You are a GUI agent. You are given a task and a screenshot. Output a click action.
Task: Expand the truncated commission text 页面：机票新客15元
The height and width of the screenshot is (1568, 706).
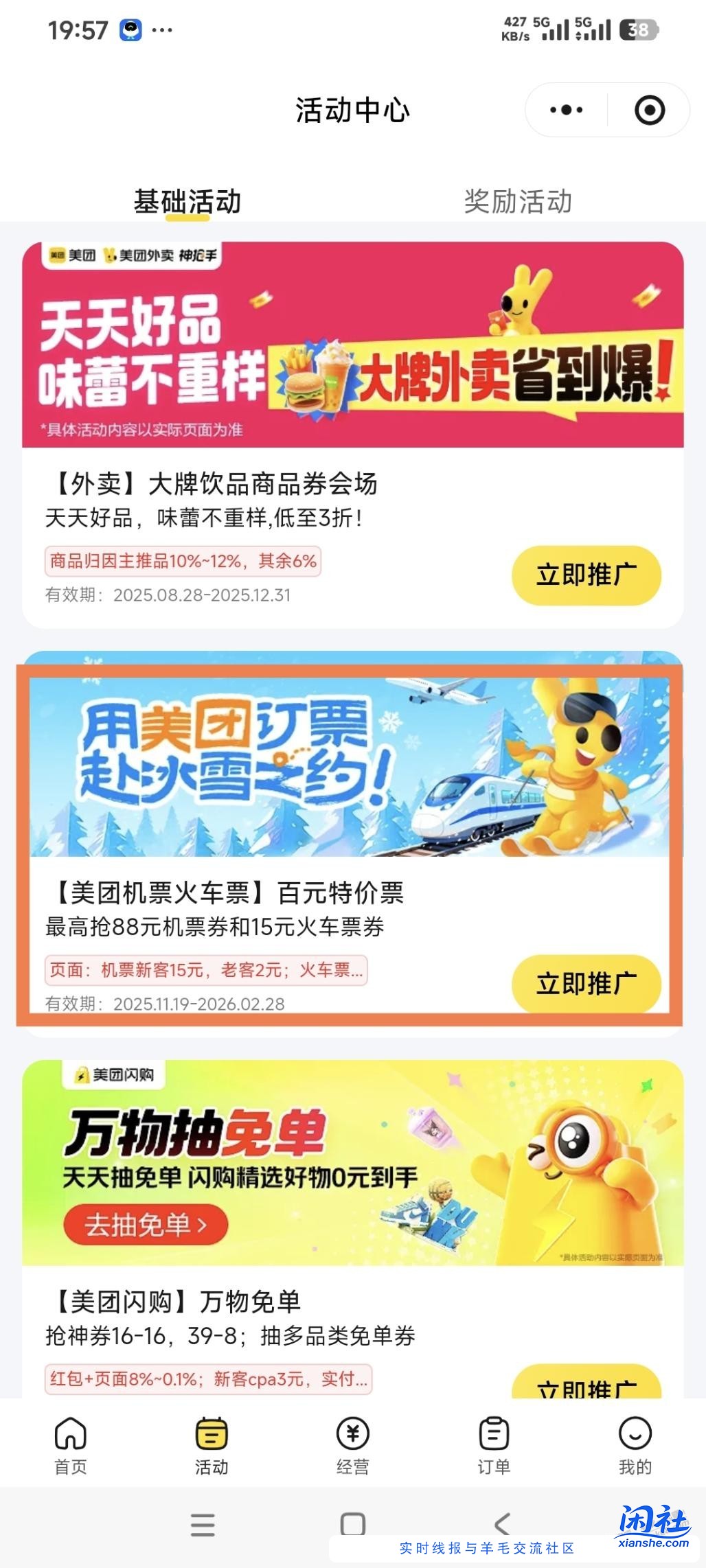click(206, 969)
